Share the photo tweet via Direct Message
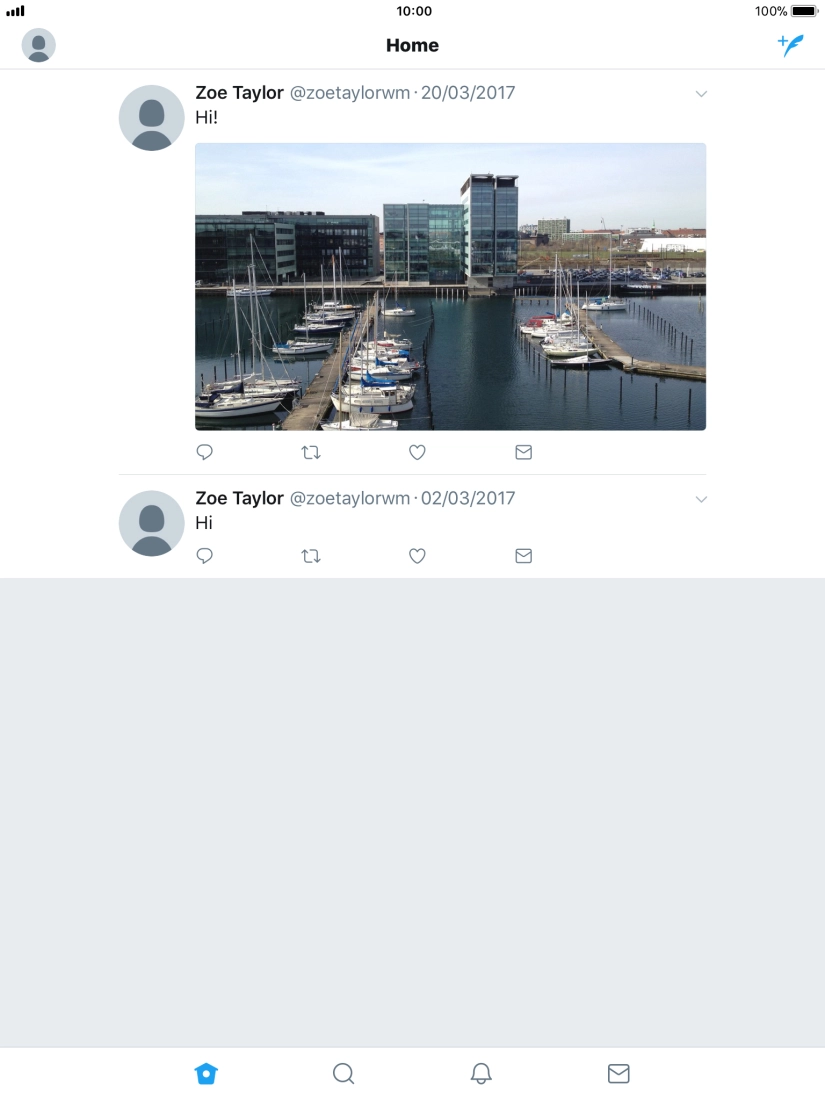825x1100 pixels. click(x=523, y=452)
